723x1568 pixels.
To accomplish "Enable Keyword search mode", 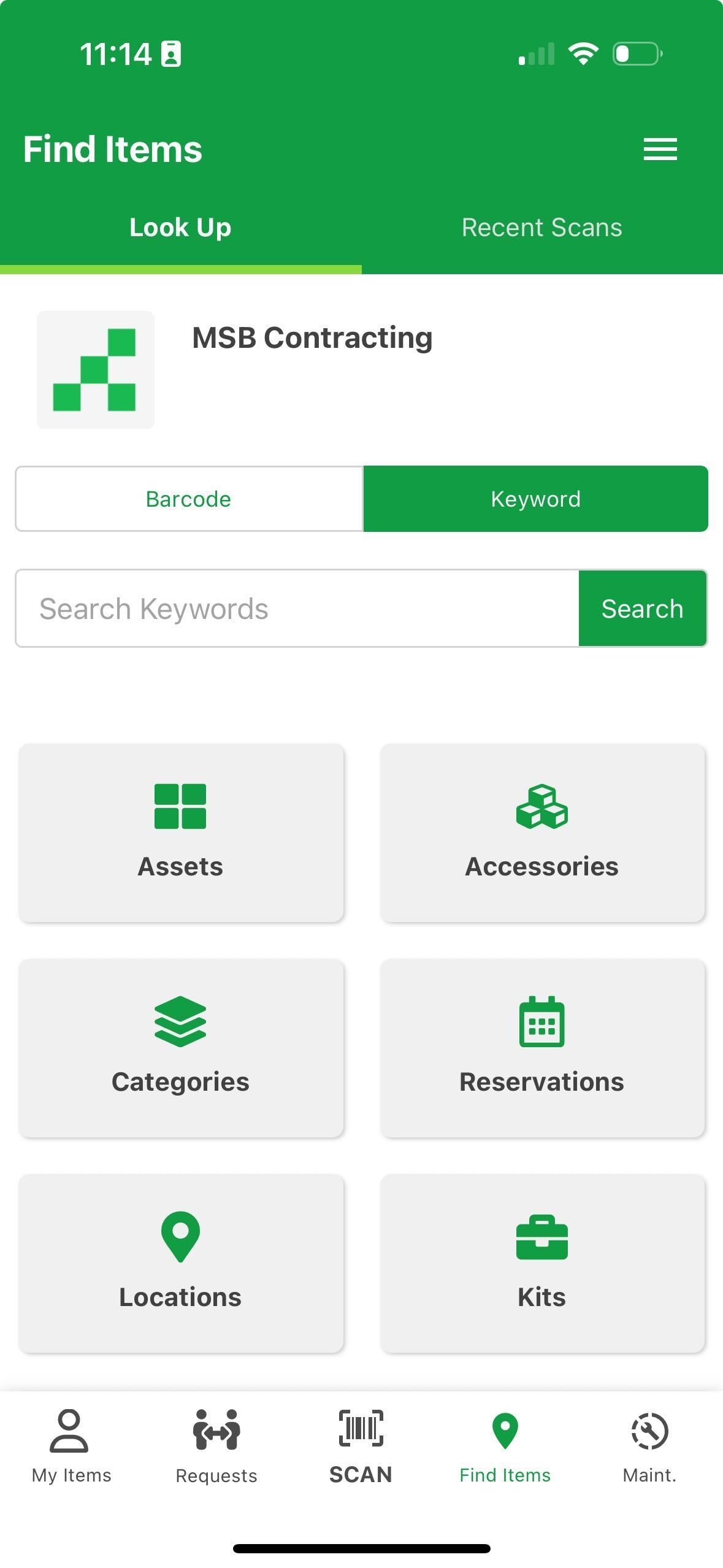I will coord(535,499).
